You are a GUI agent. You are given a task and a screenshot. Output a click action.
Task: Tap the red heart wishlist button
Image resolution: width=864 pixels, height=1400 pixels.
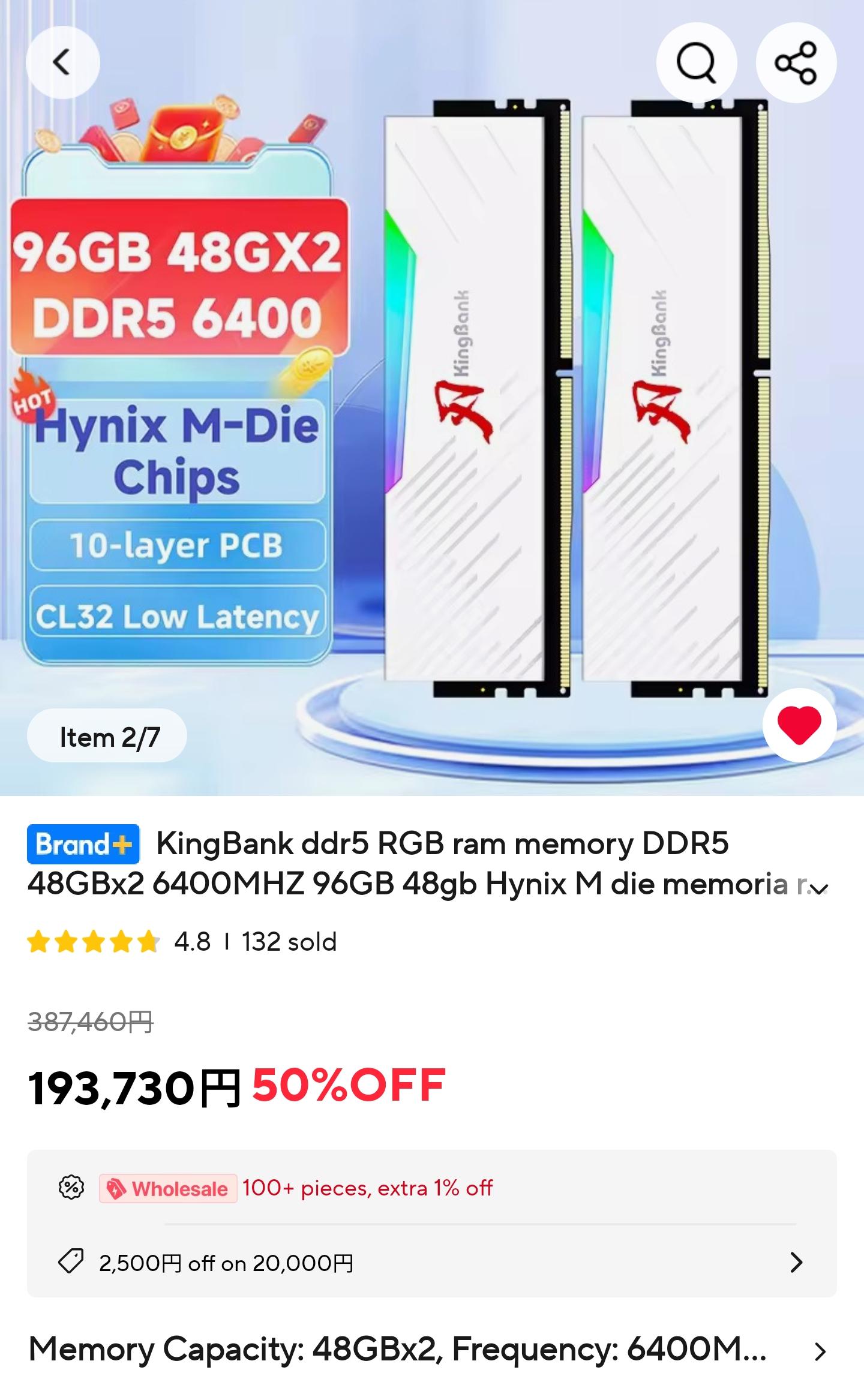[x=799, y=725]
